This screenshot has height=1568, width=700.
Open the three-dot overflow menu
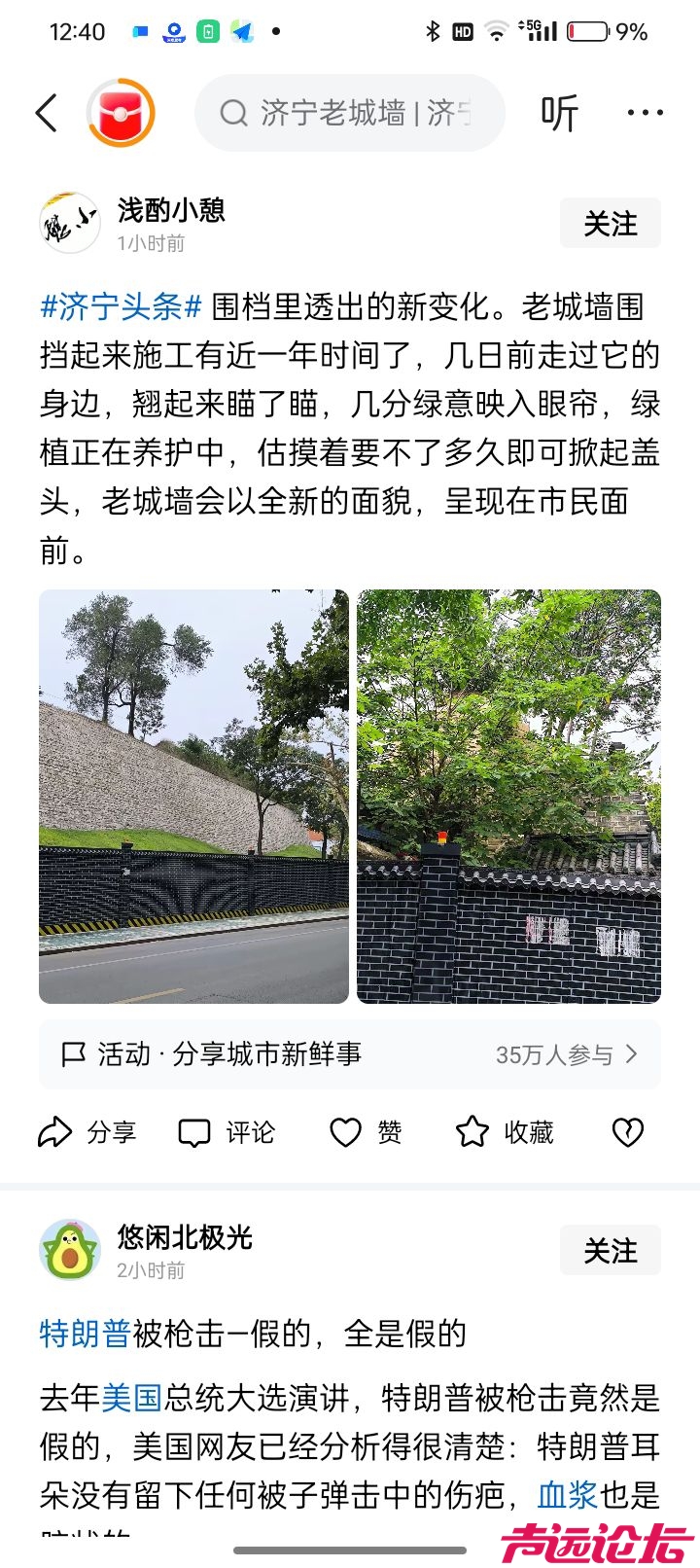pyautogui.click(x=645, y=113)
